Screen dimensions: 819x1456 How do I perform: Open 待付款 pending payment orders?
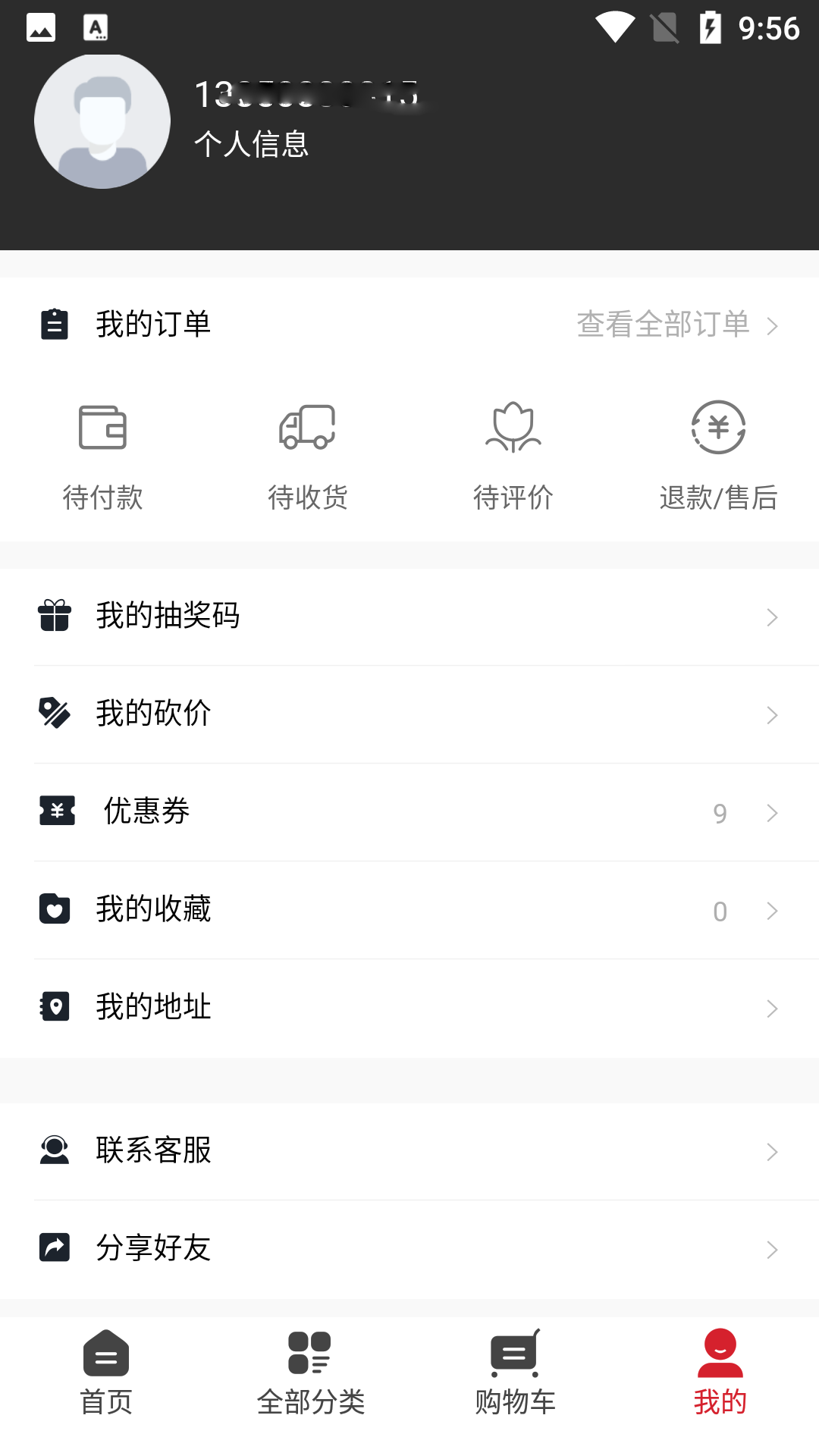[102, 455]
